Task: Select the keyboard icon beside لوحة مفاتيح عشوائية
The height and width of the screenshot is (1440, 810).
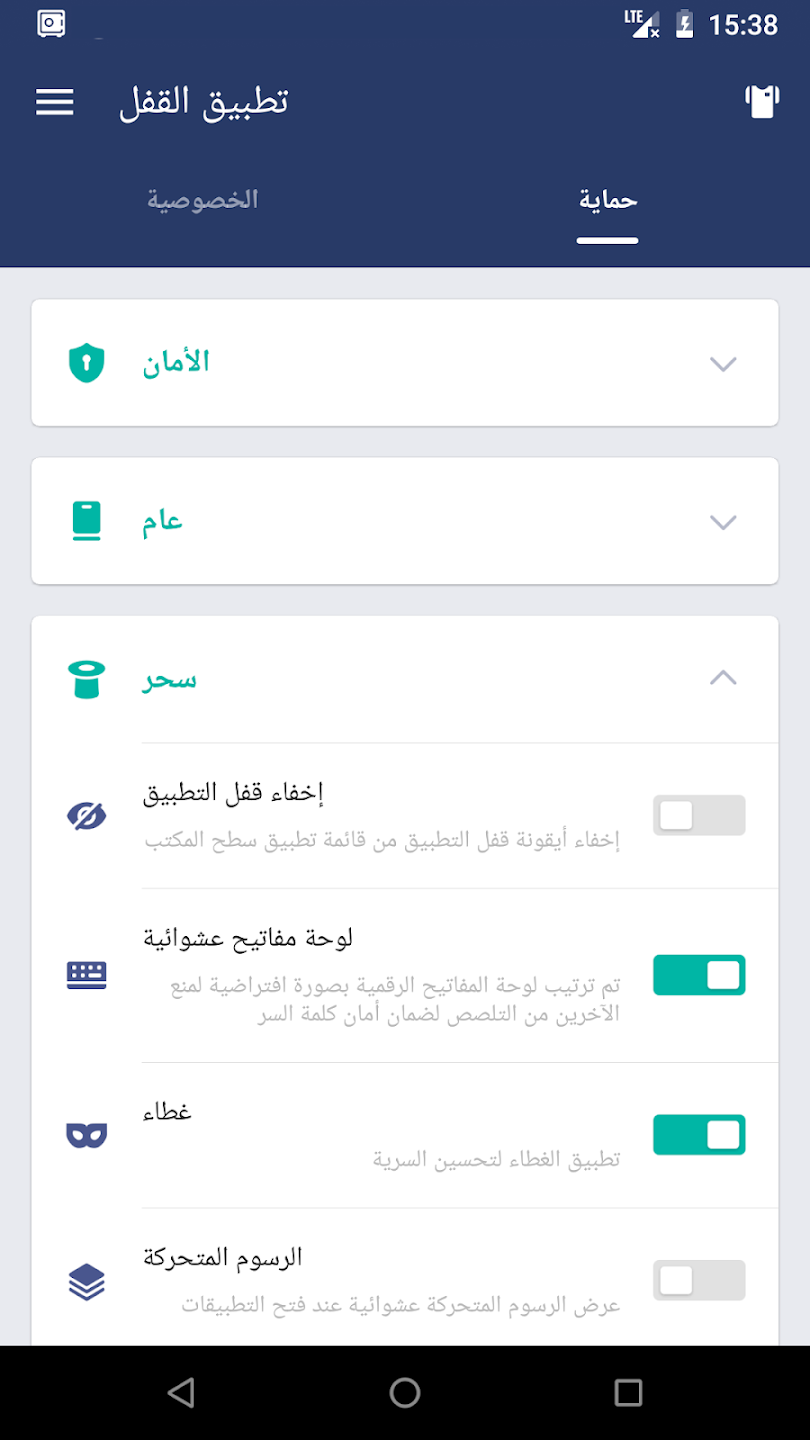Action: click(86, 975)
